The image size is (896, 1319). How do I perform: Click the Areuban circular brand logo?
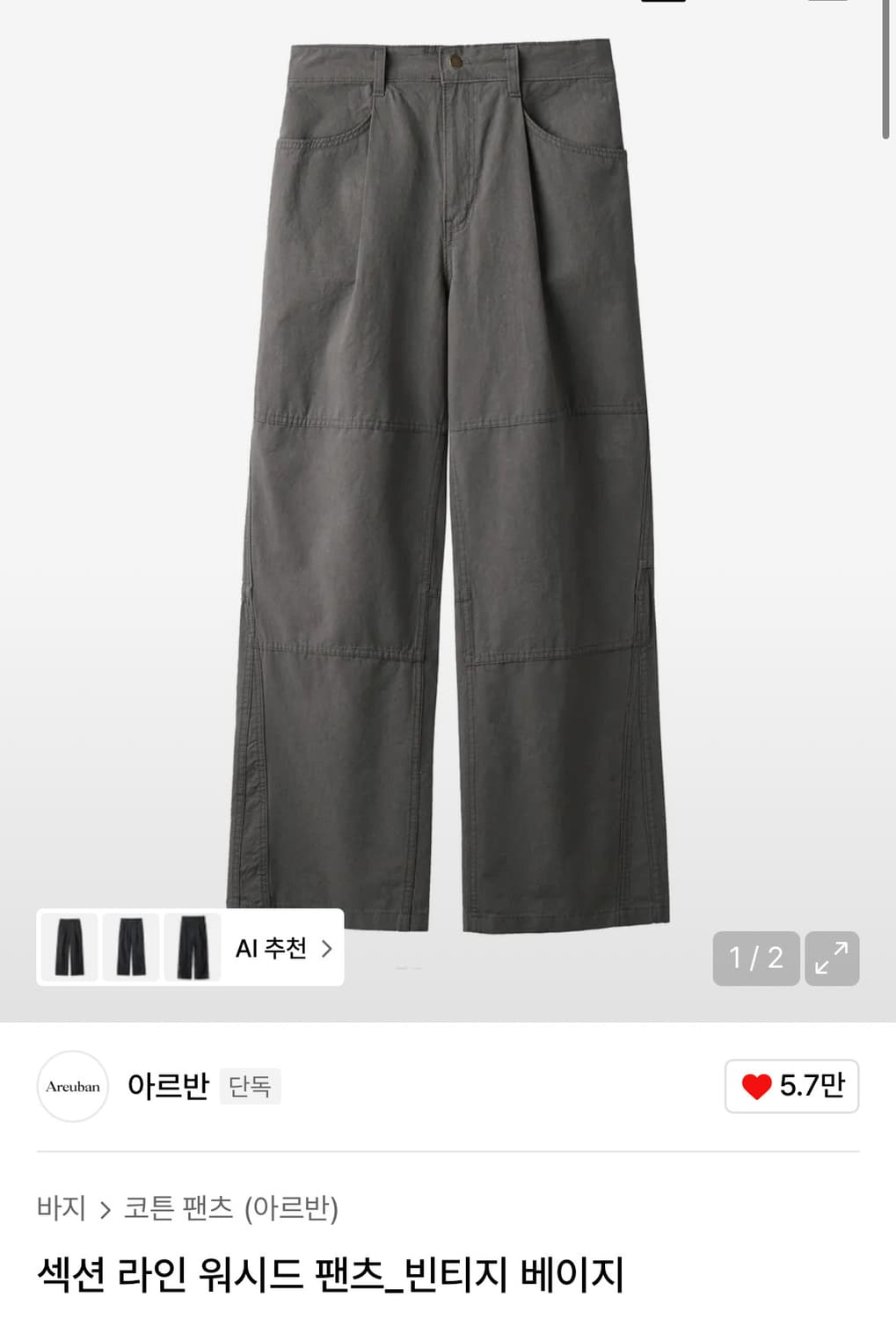73,1088
